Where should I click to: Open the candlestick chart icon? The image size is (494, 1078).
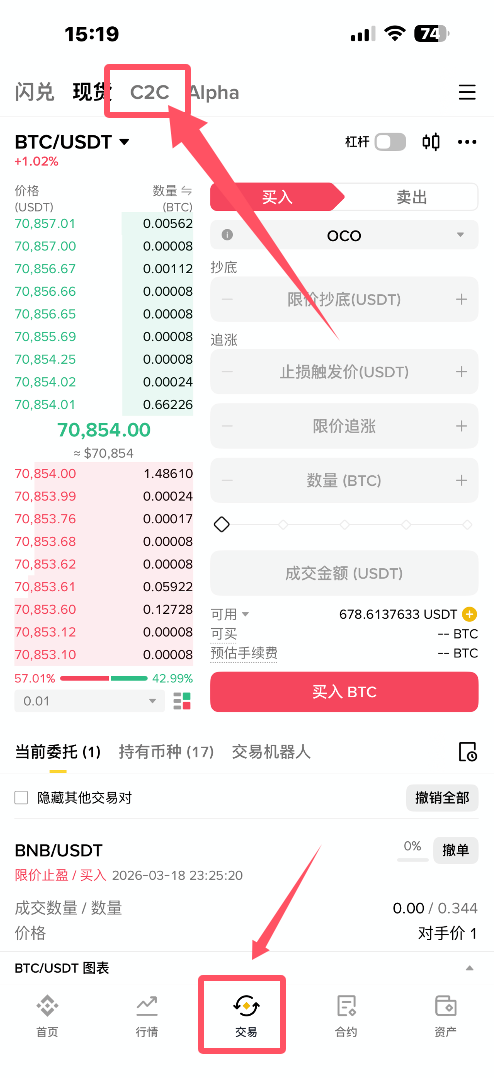tap(431, 142)
